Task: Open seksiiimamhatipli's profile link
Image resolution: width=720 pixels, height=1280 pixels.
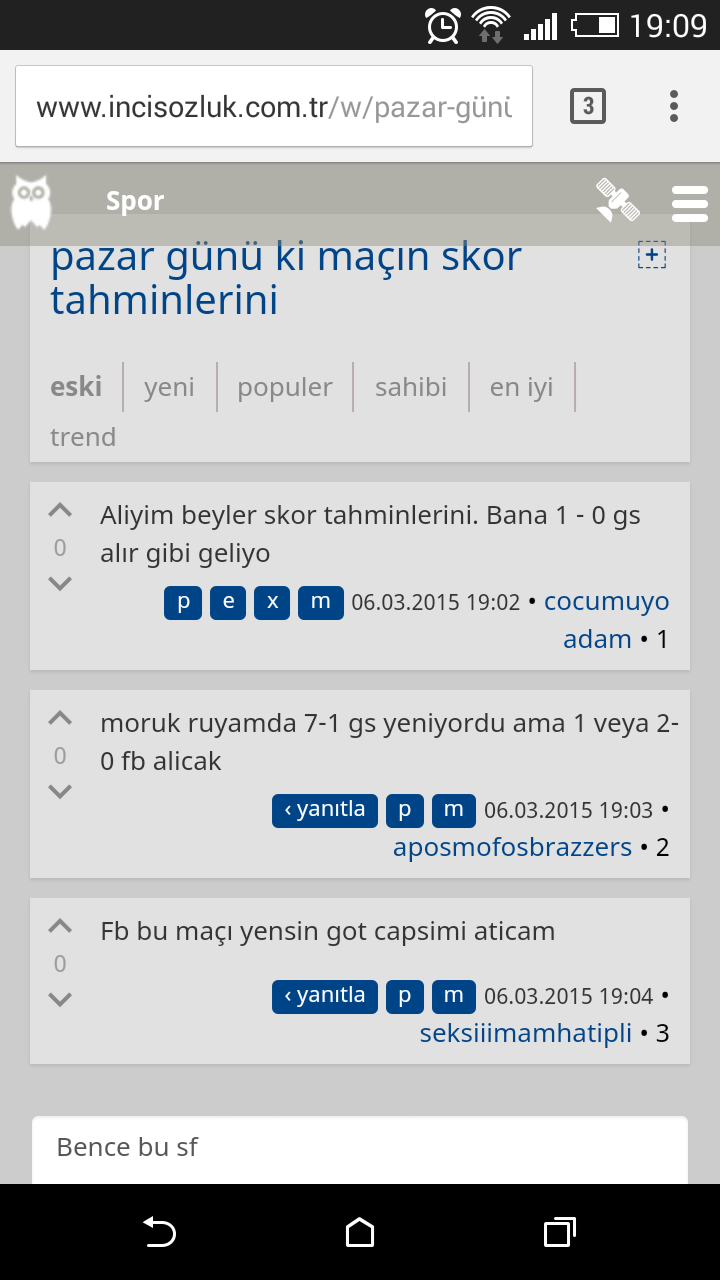Action: [526, 1033]
